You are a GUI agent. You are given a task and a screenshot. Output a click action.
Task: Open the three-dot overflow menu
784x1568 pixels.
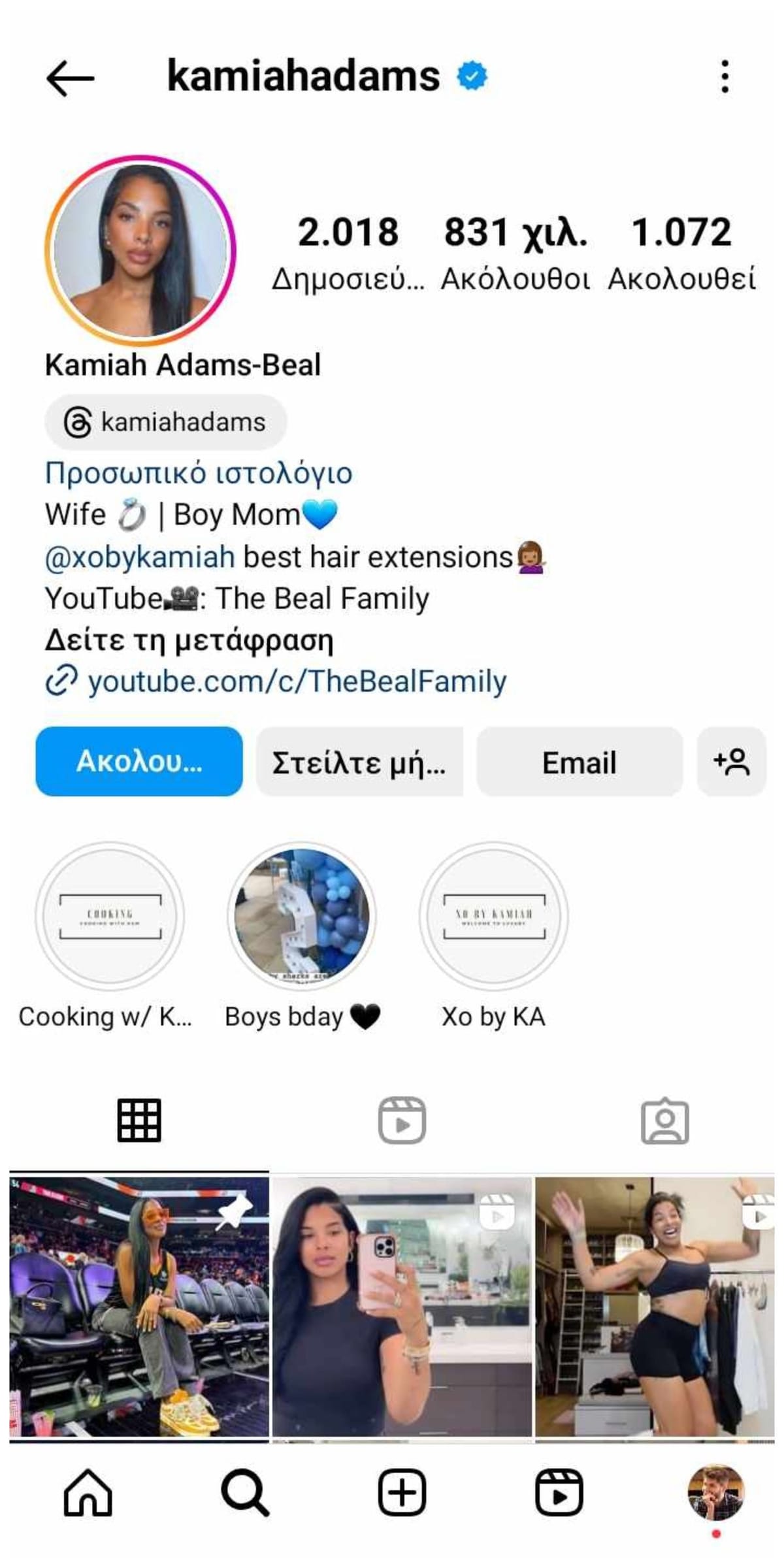point(724,77)
